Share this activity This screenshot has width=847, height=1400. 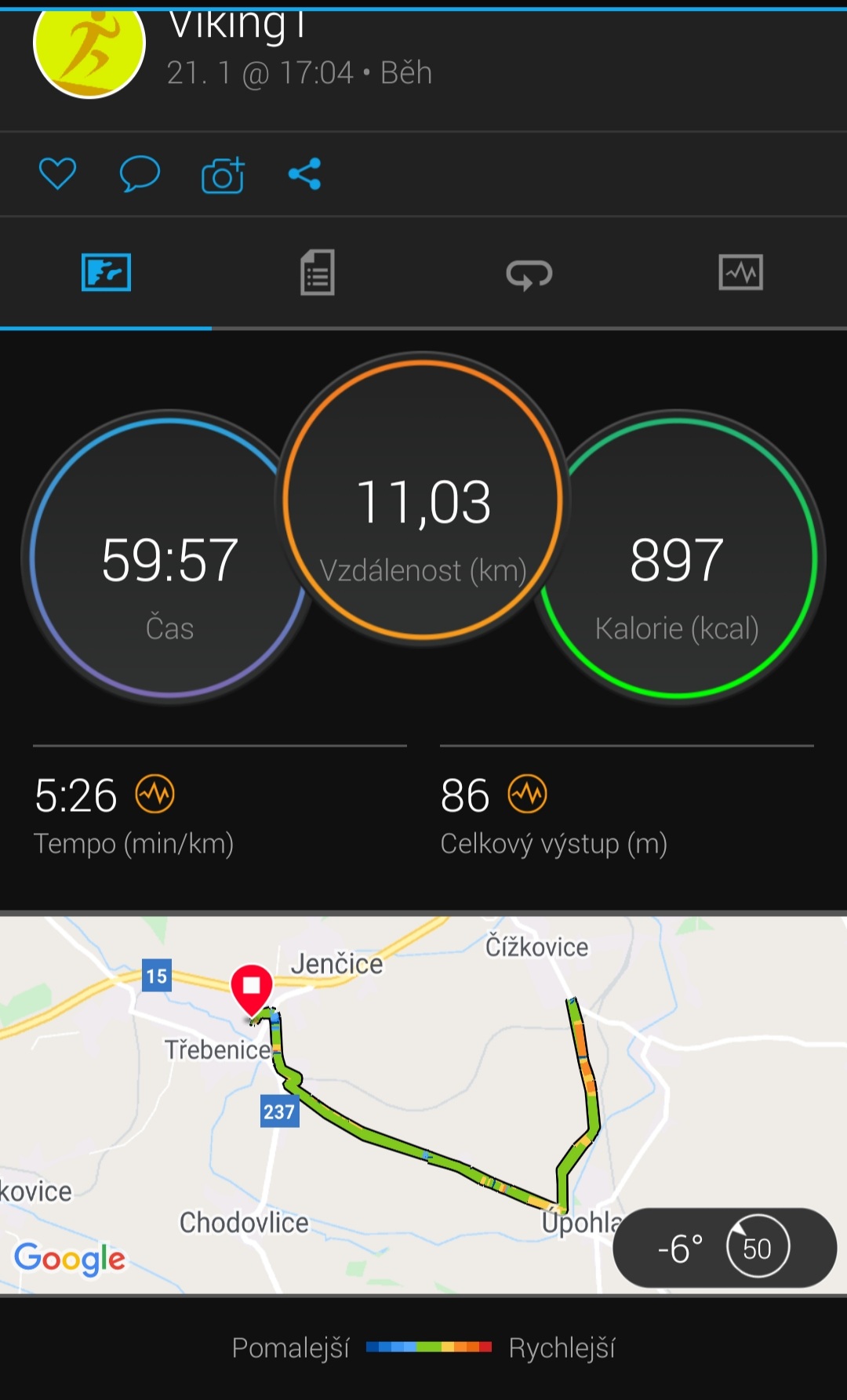(x=304, y=173)
